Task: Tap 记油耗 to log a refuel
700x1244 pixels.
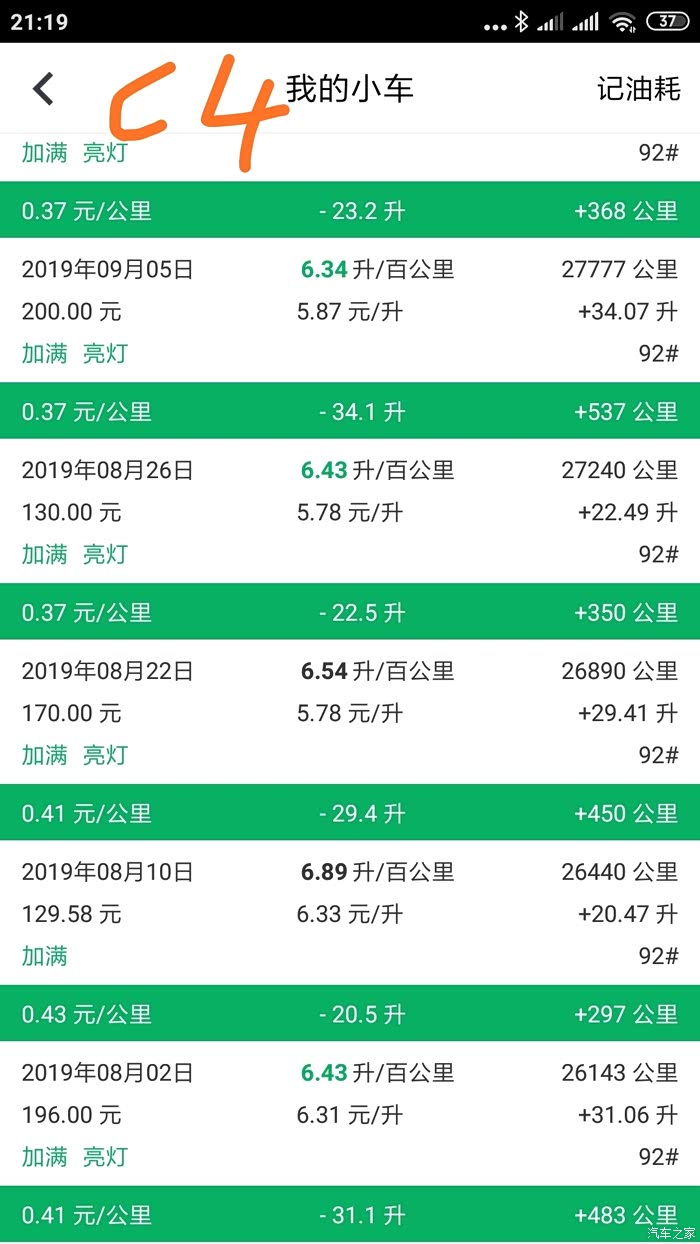Action: [638, 89]
